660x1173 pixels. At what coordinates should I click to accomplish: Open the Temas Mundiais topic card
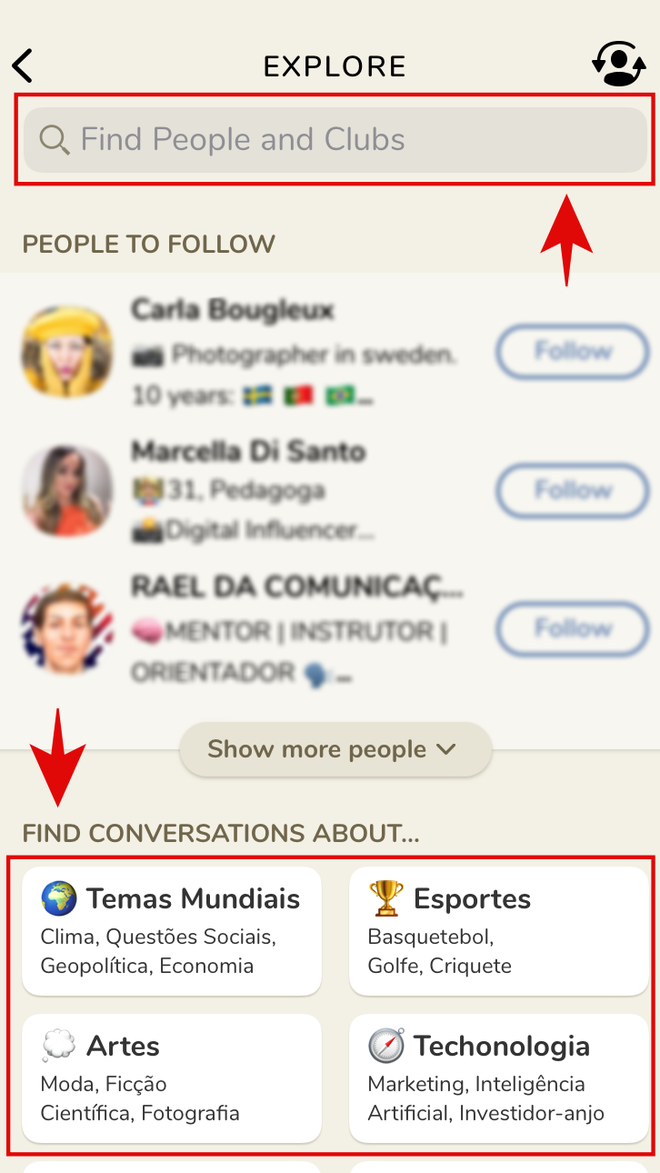pyautogui.click(x=172, y=931)
